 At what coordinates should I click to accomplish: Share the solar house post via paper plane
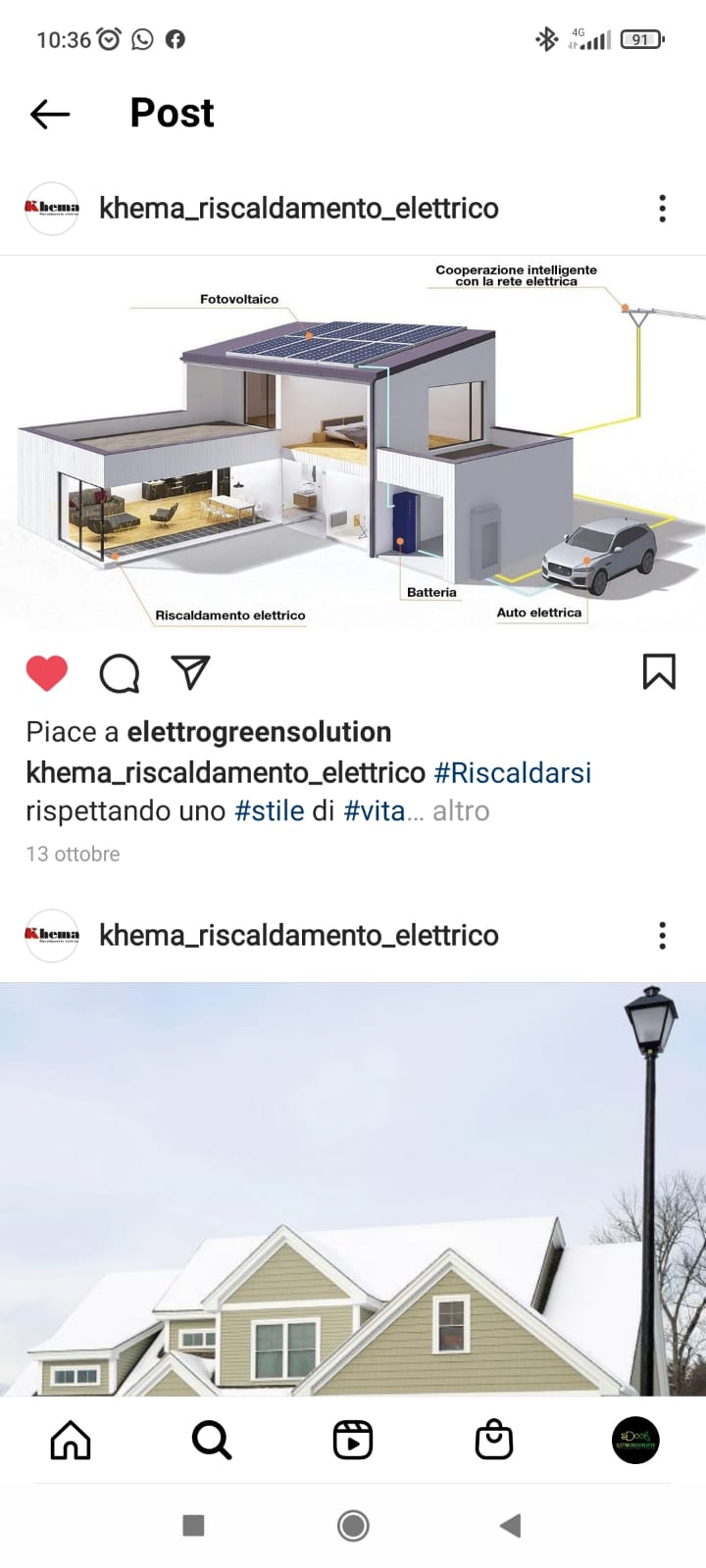coord(190,672)
